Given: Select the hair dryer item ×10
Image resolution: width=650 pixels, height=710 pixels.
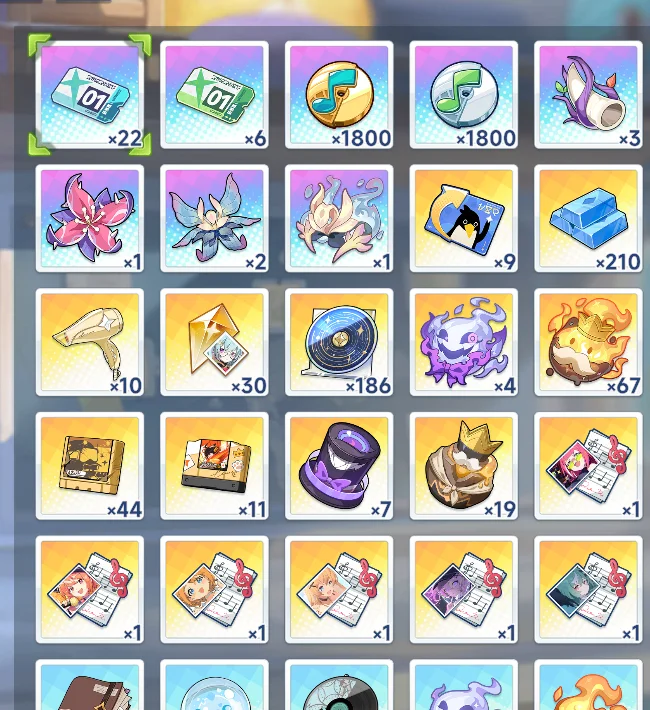Looking at the screenshot, I should click(x=90, y=343).
